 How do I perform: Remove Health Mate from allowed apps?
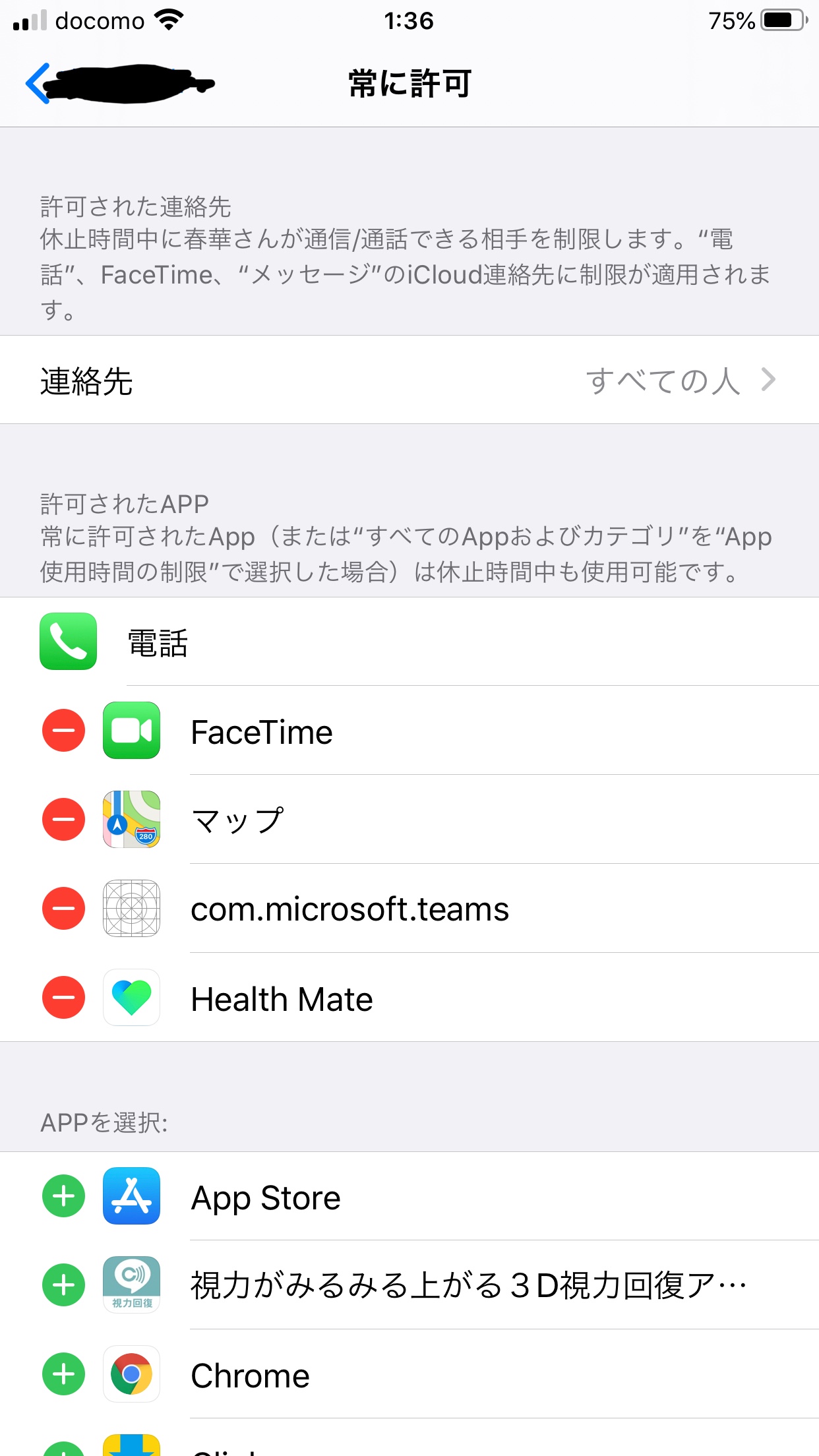click(63, 998)
